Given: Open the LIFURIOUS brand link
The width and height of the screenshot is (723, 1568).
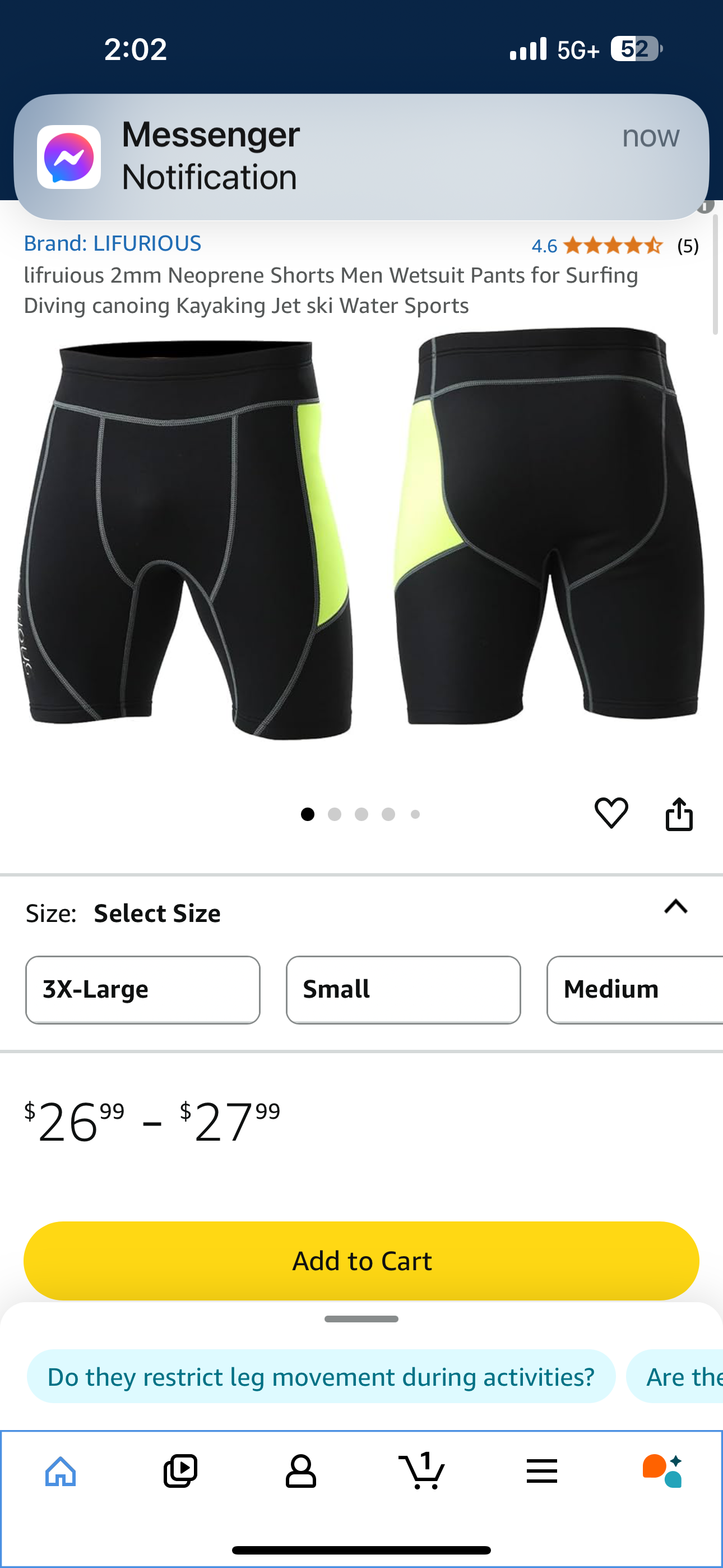Looking at the screenshot, I should pos(113,243).
